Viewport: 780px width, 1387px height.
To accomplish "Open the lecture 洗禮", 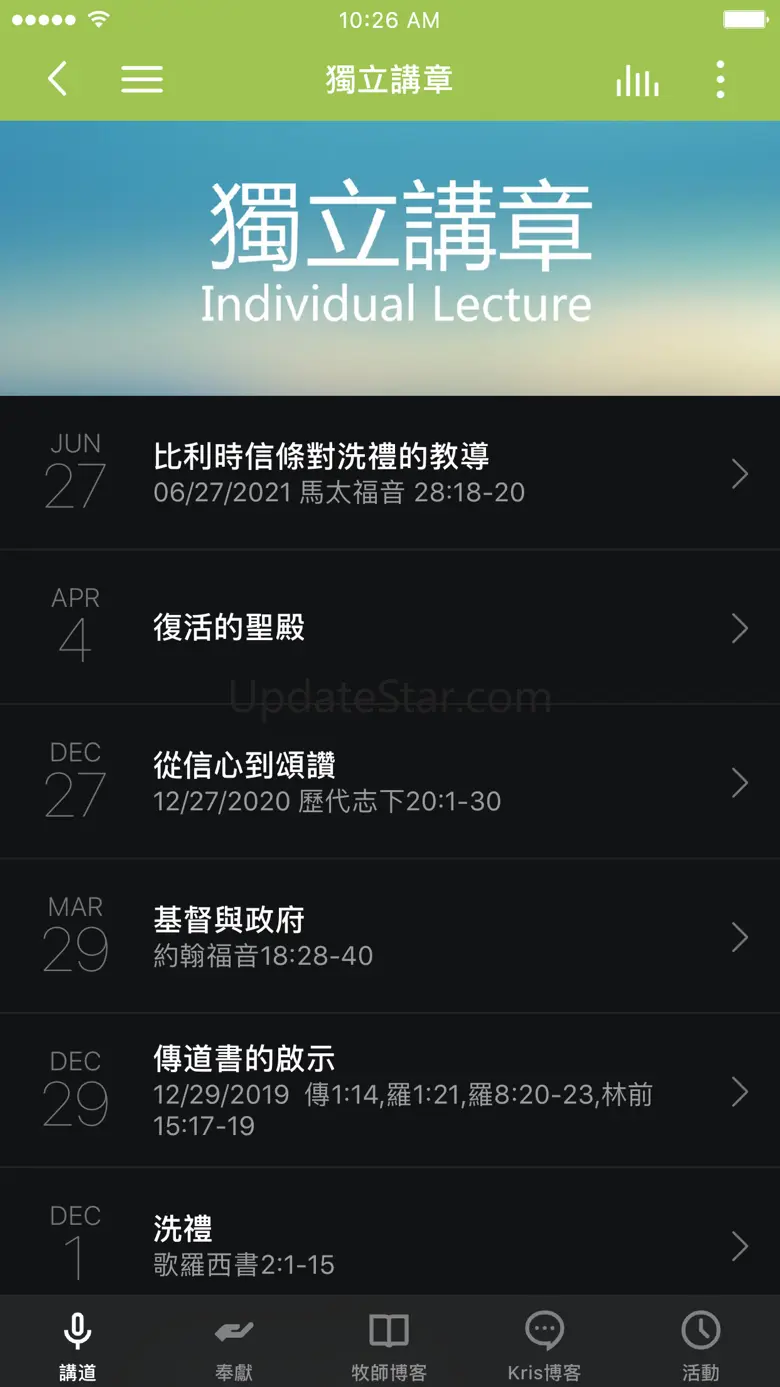I will [x=390, y=1245].
